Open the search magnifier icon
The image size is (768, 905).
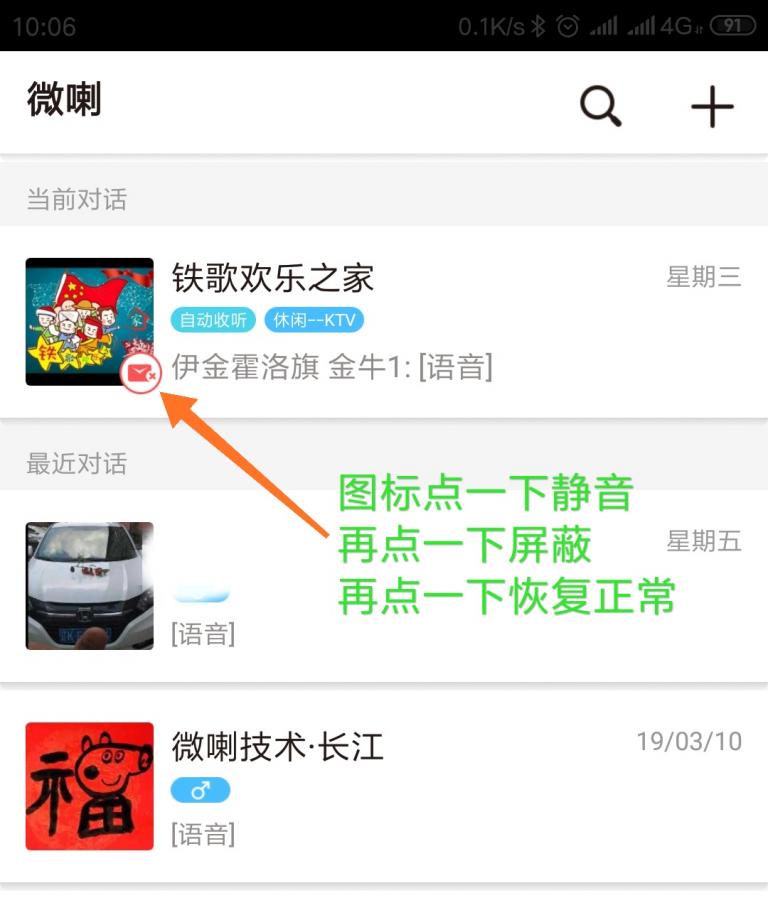(x=601, y=106)
